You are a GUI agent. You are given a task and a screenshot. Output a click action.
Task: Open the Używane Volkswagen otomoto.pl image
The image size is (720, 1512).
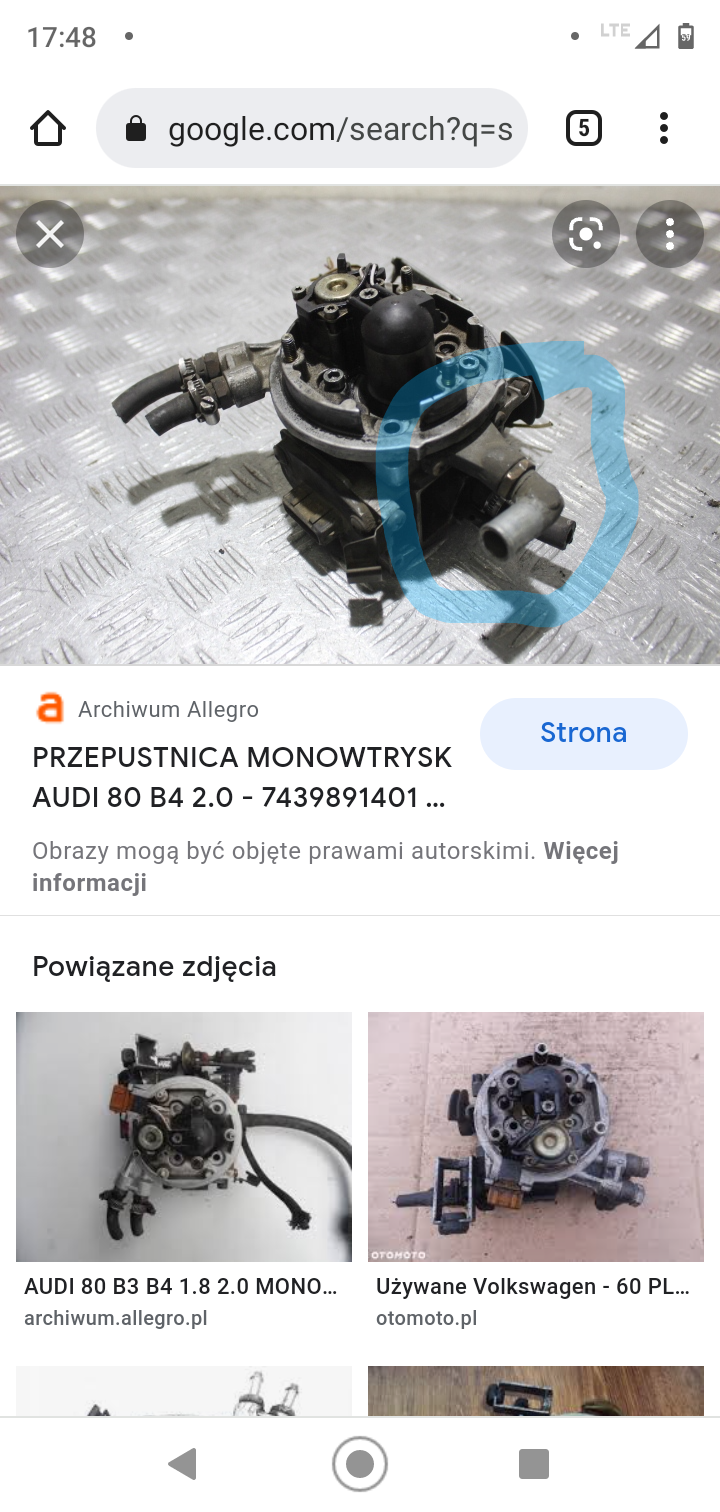tap(536, 1136)
